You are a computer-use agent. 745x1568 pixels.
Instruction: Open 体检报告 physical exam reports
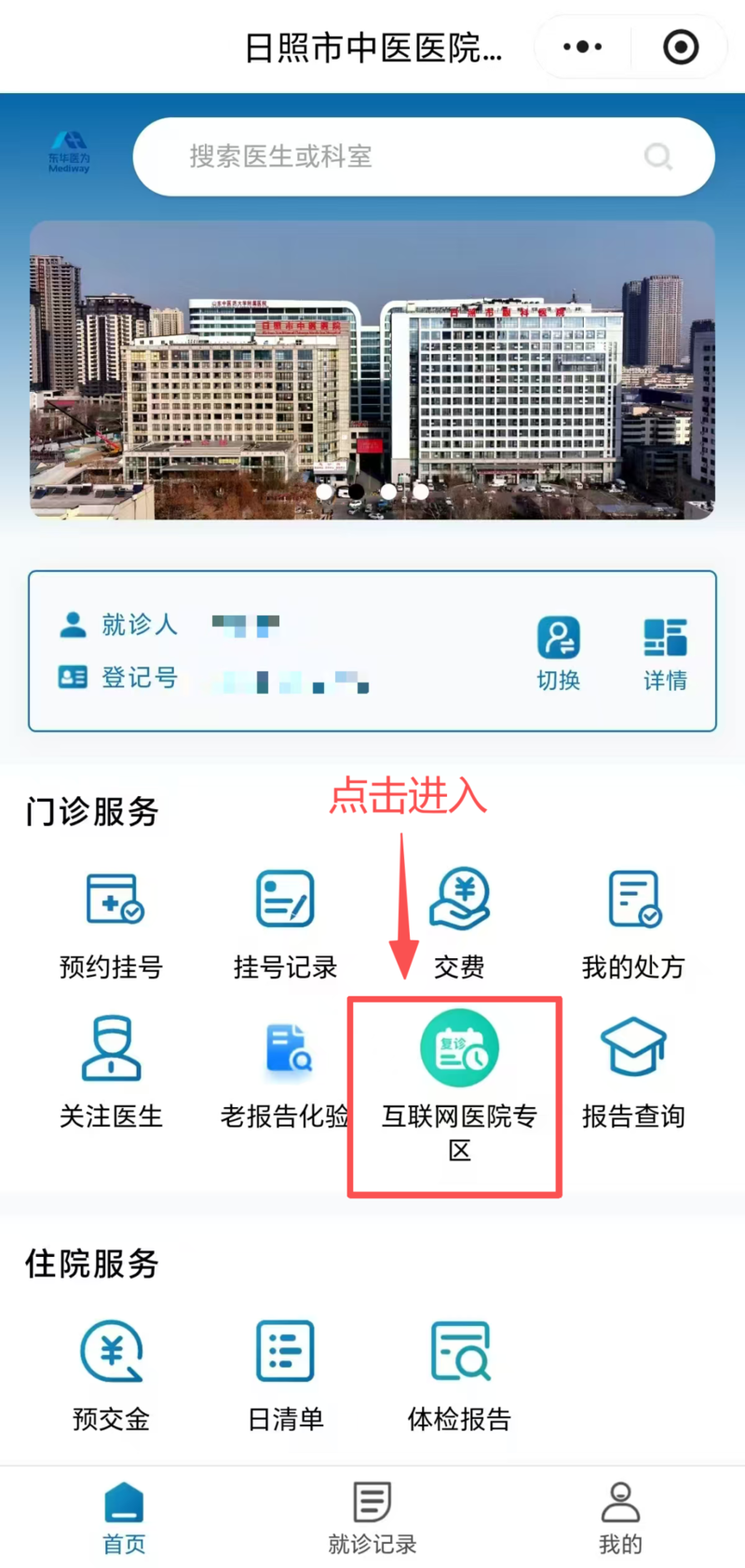coord(458,1373)
